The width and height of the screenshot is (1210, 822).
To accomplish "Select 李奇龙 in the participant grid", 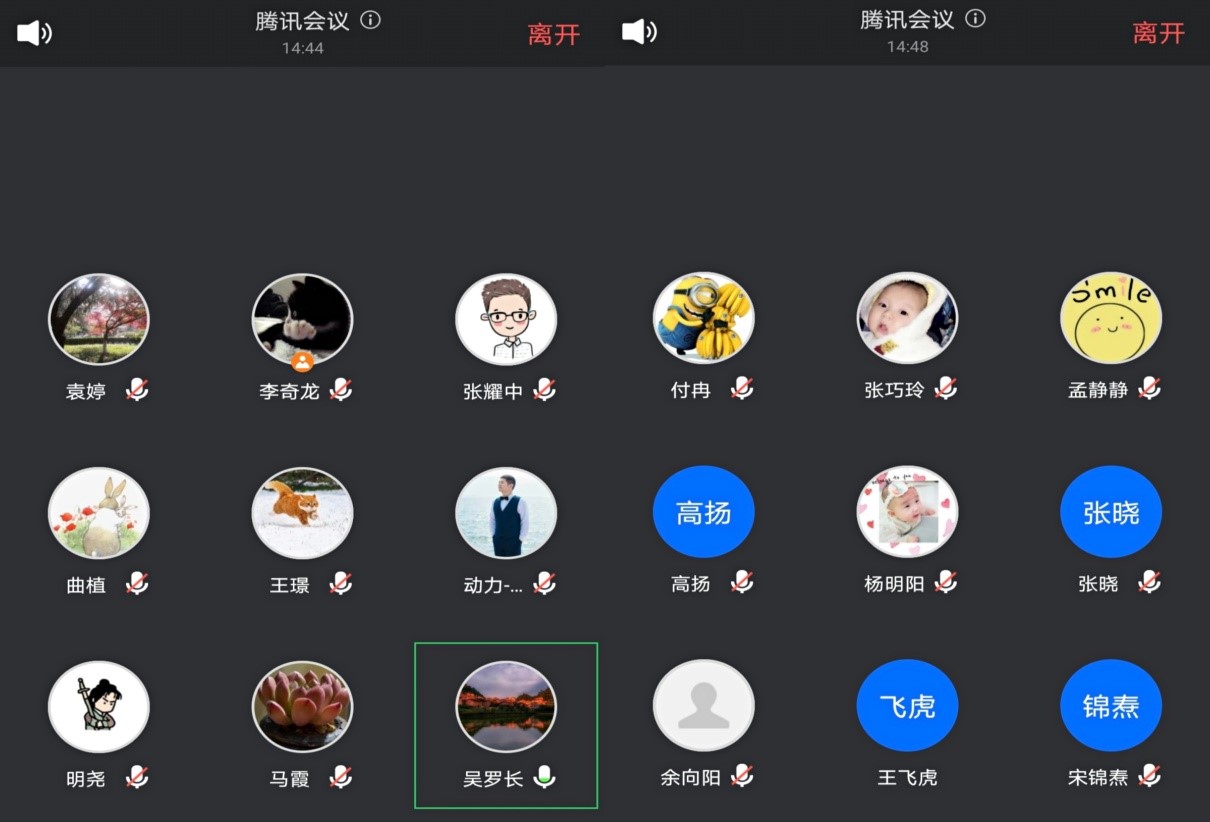I will (302, 320).
